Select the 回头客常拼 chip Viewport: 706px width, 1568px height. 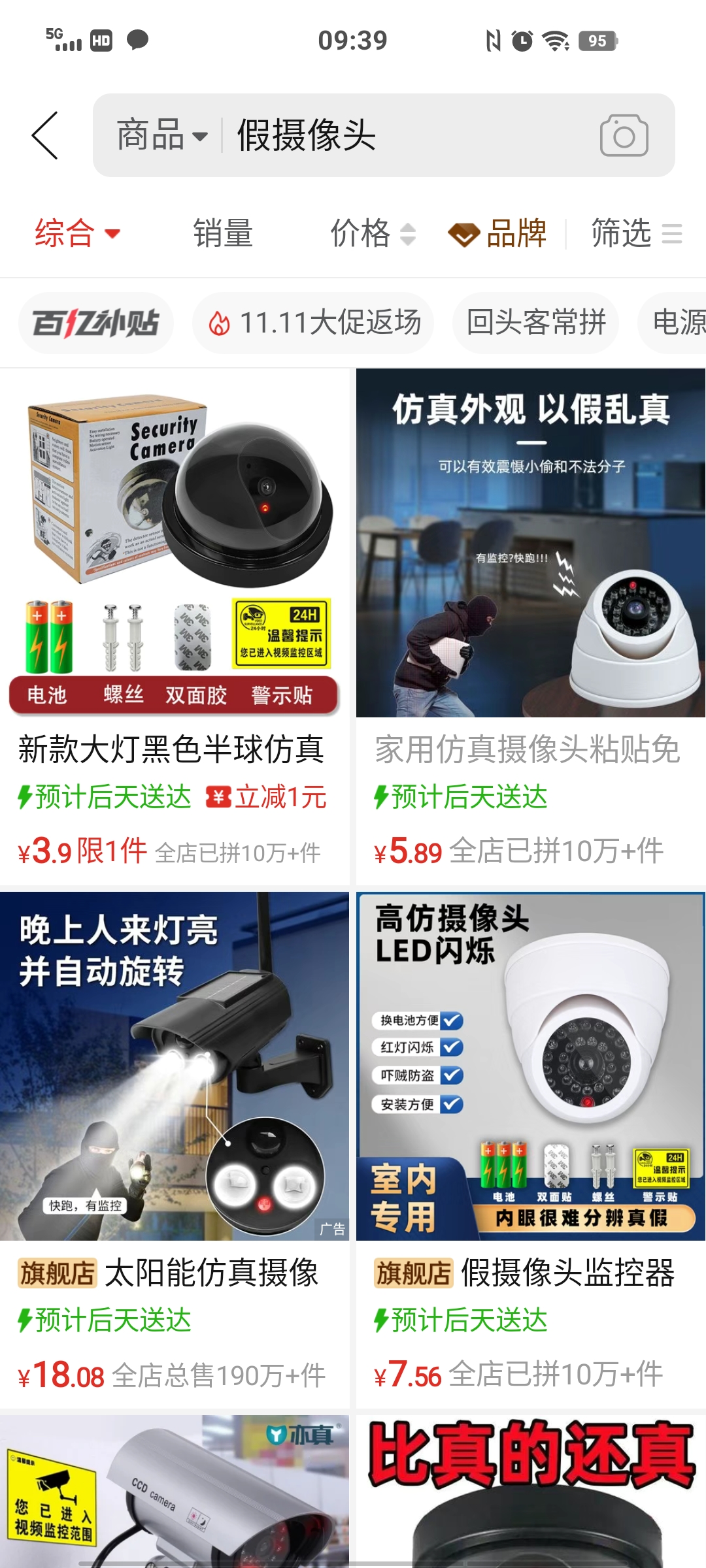(x=535, y=323)
